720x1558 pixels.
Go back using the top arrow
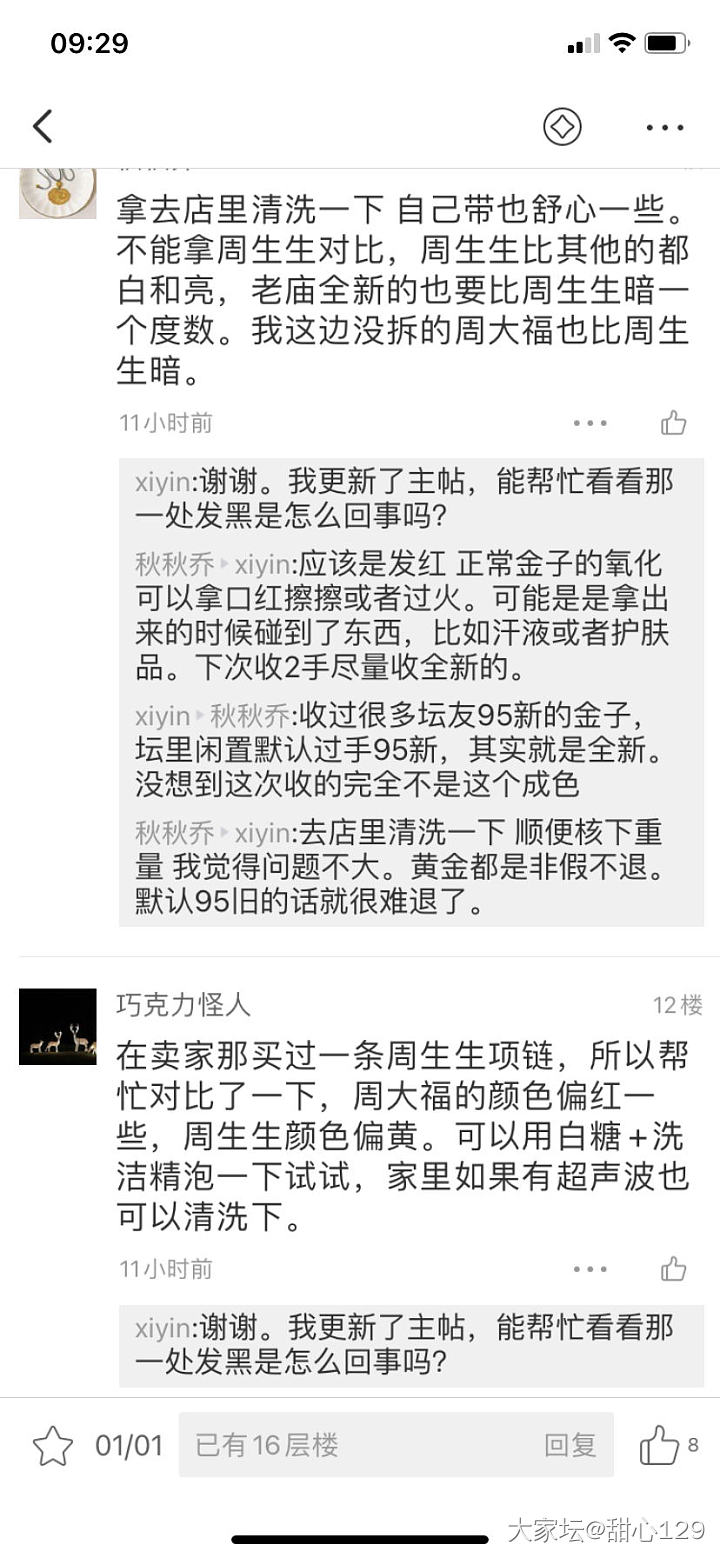click(42, 127)
